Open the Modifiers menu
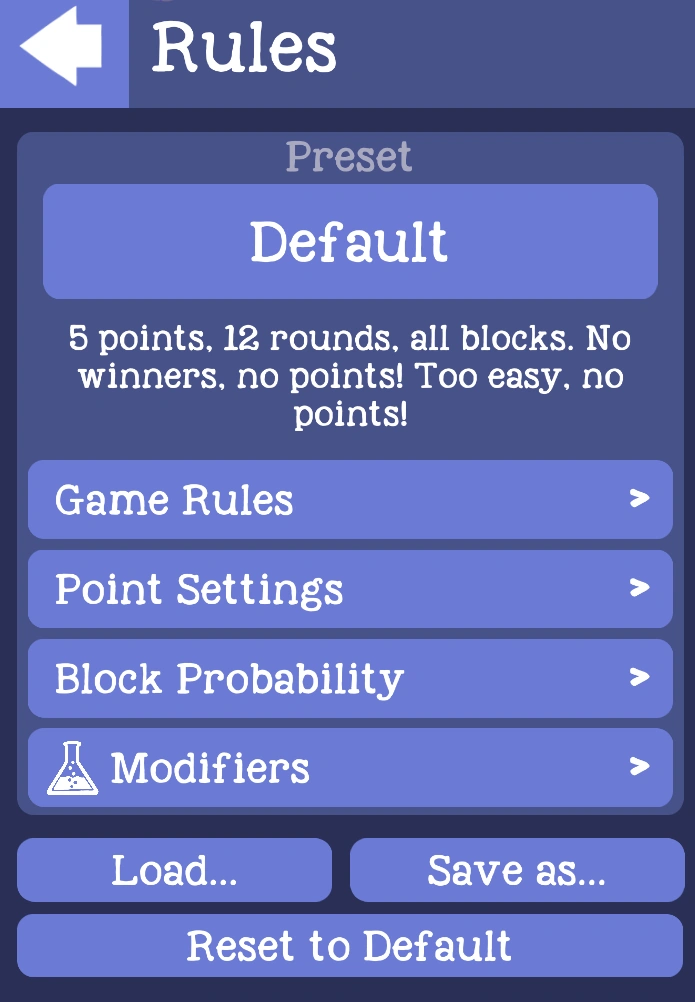695x1002 pixels. click(x=350, y=768)
